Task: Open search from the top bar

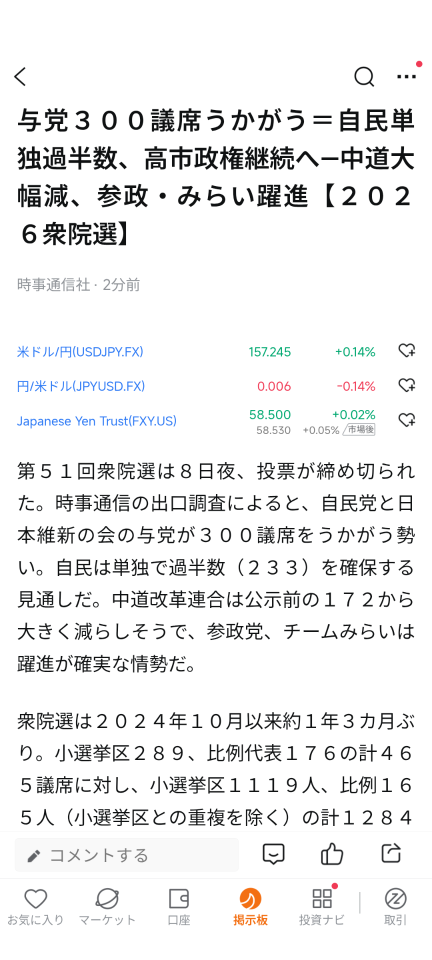Action: click(x=364, y=77)
